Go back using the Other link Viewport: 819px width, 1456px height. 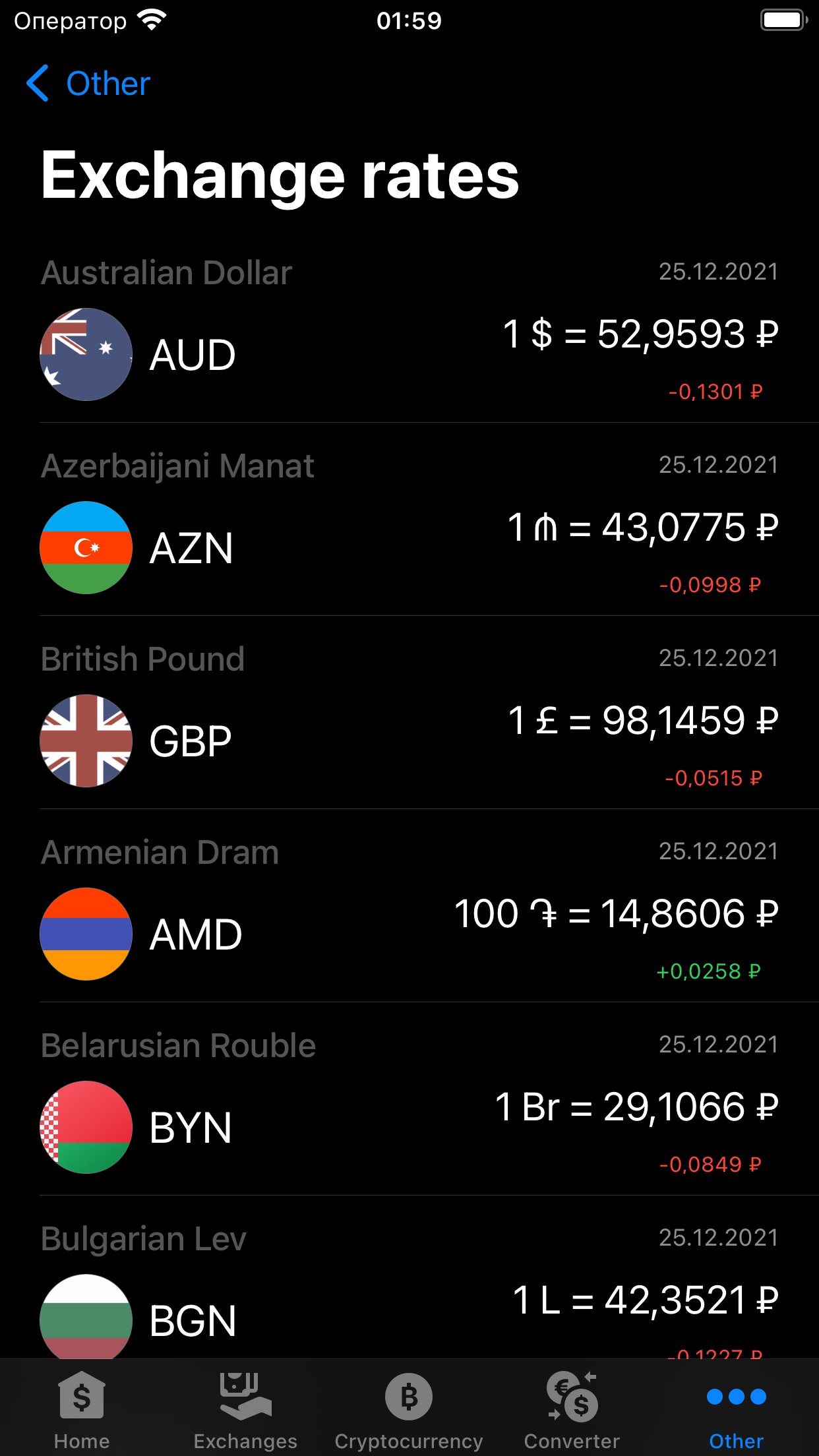coord(89,83)
